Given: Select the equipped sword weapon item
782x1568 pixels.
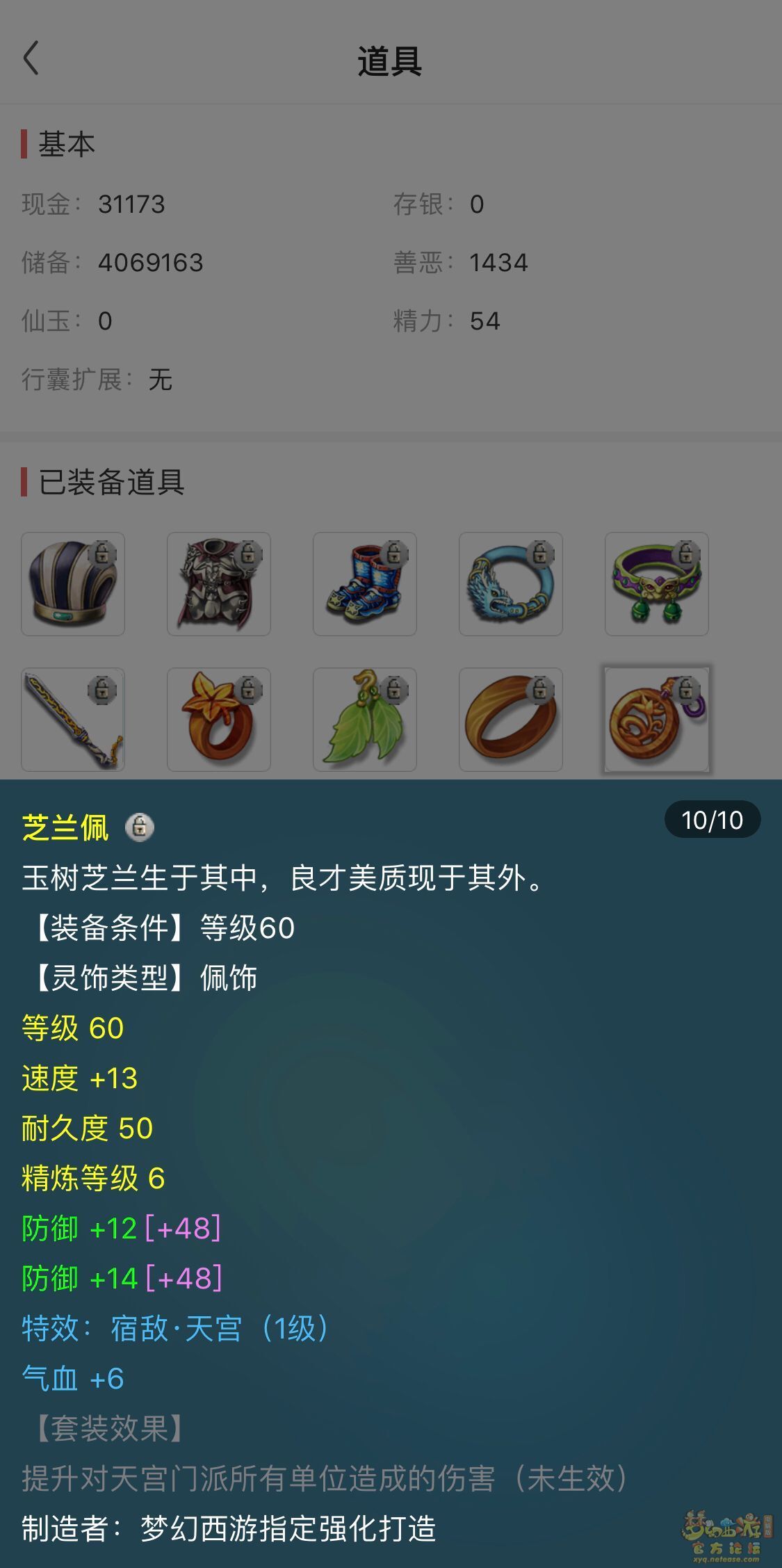Looking at the screenshot, I should click(x=73, y=720).
